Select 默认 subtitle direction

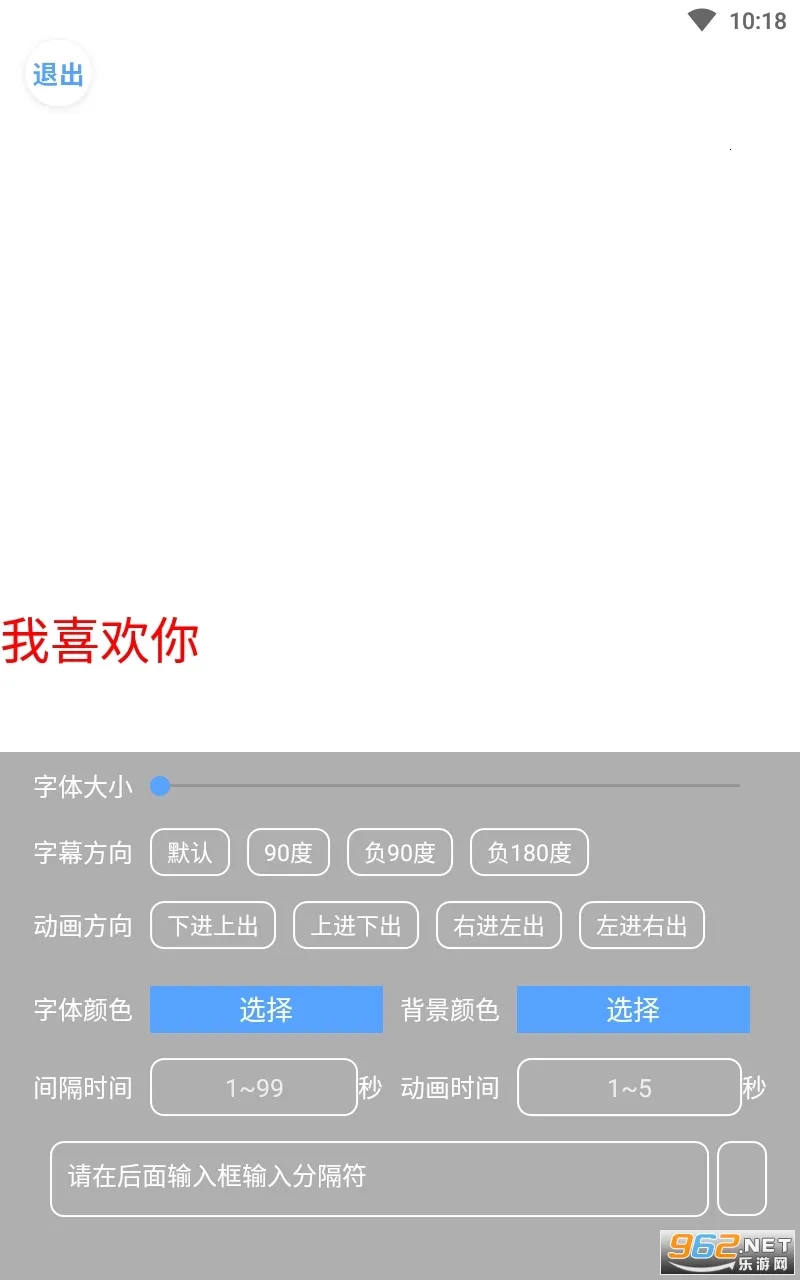tap(190, 853)
